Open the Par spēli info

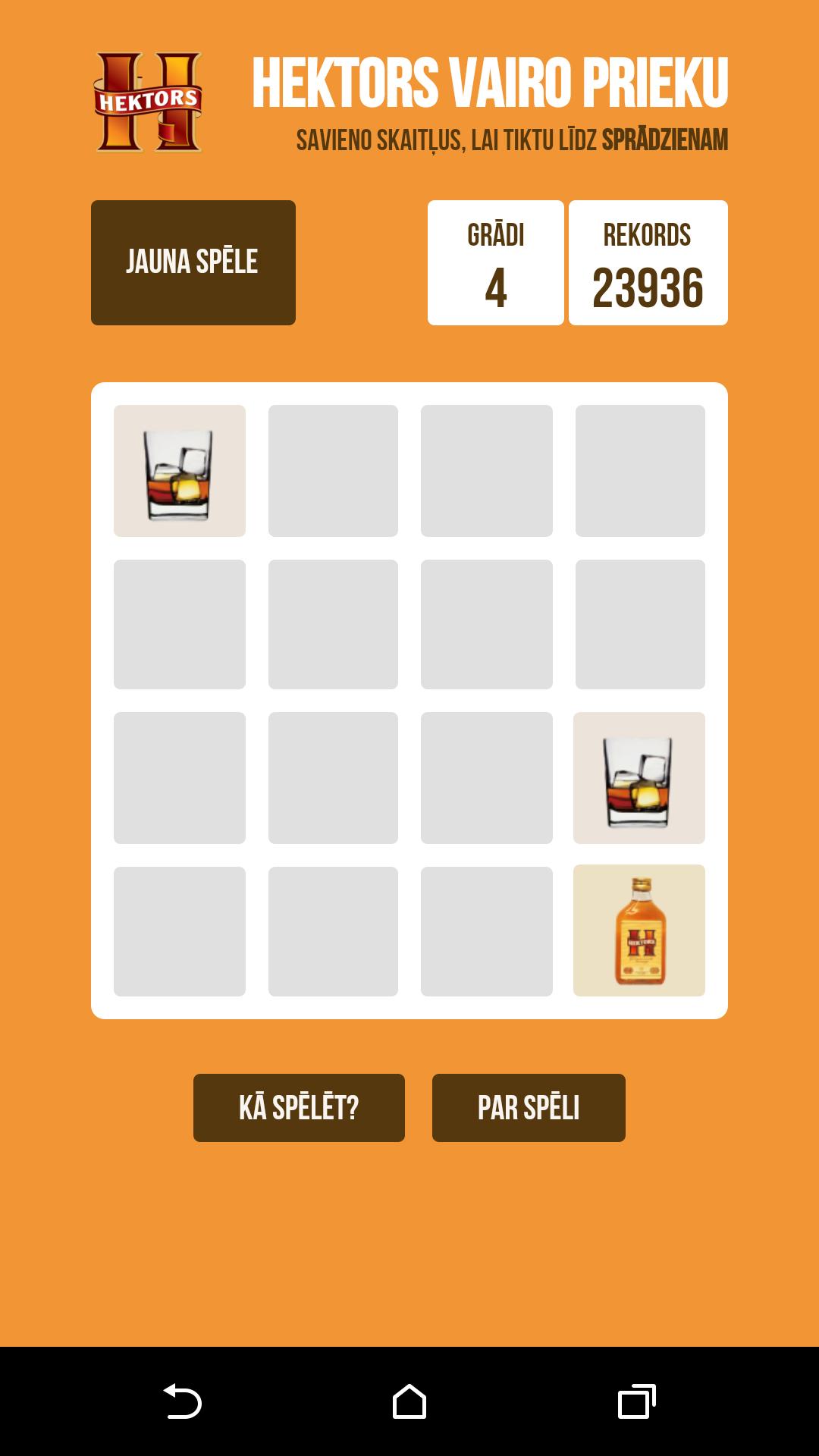click(529, 1107)
